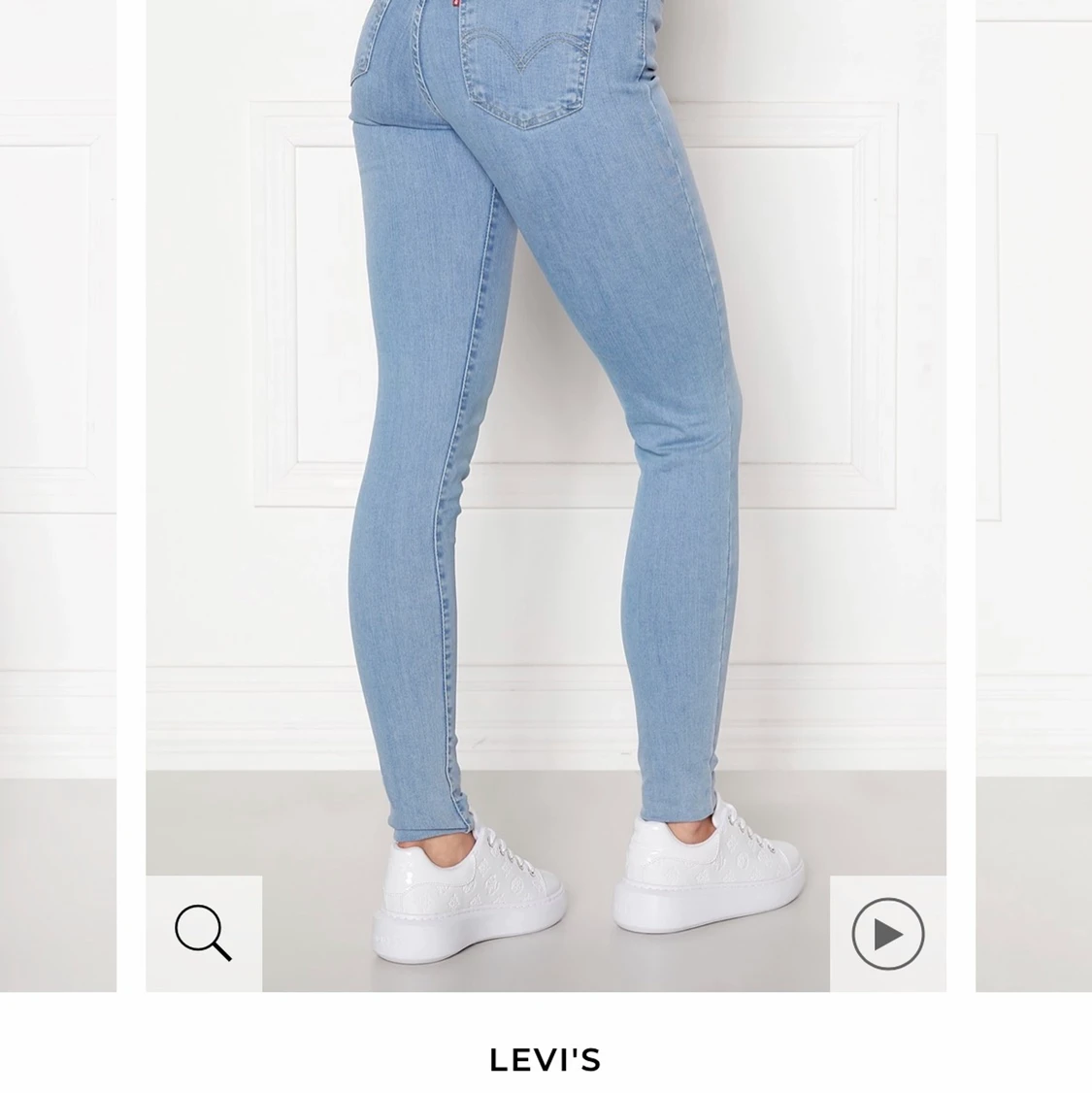Image resolution: width=1092 pixels, height=1093 pixels.
Task: Start the product video with the play icon
Action: coord(888,933)
